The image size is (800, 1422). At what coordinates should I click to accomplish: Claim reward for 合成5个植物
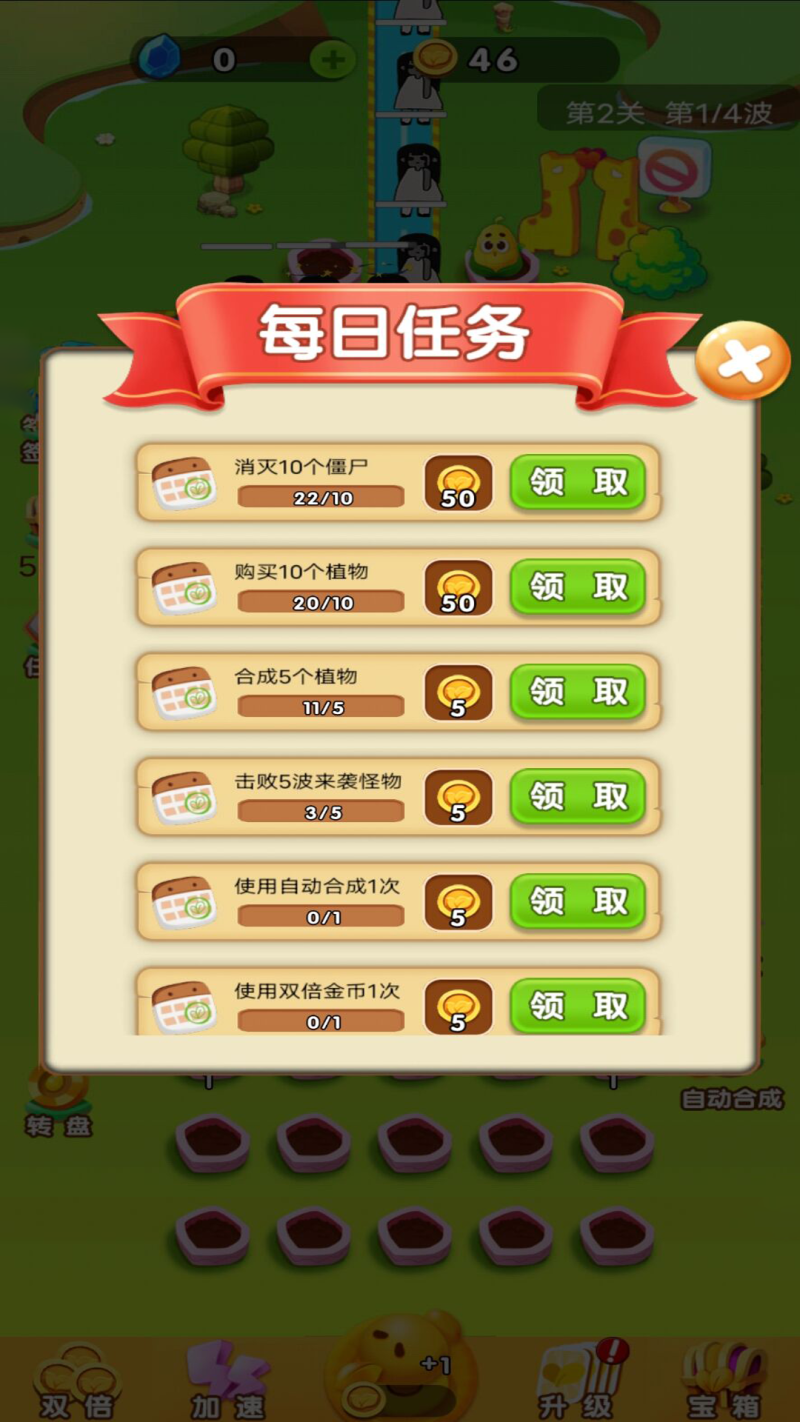pos(578,692)
